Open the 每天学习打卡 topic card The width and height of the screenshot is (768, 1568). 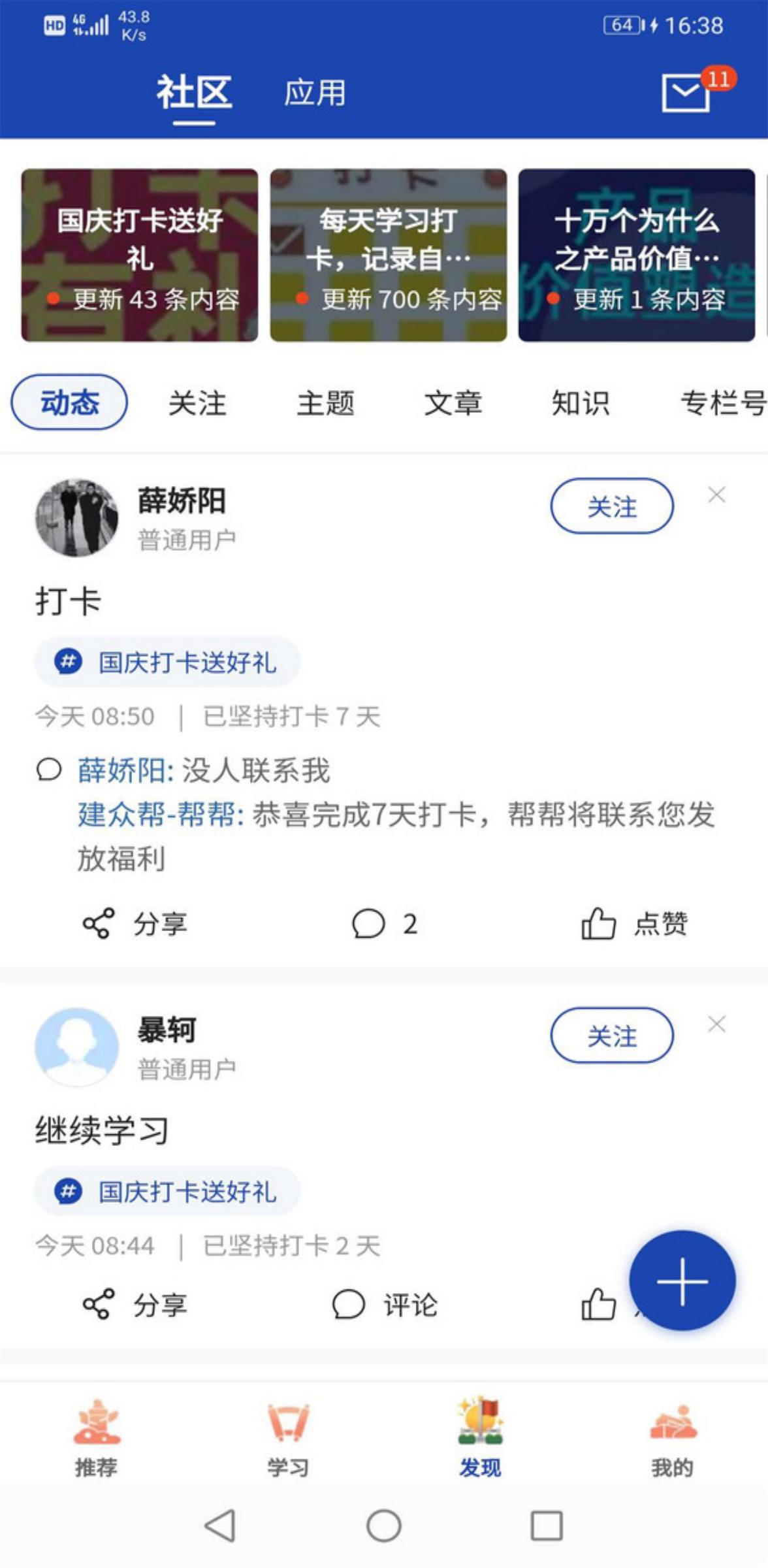click(389, 255)
